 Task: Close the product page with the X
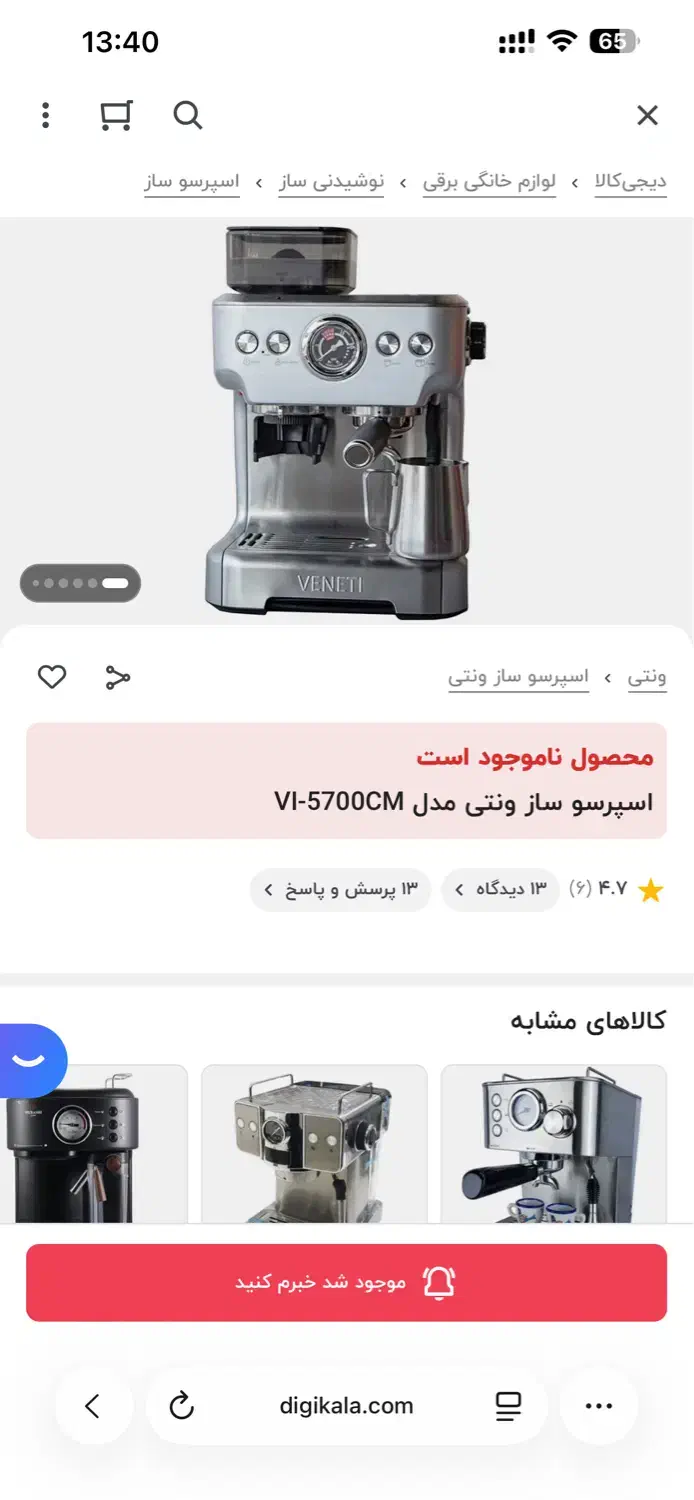coord(647,116)
